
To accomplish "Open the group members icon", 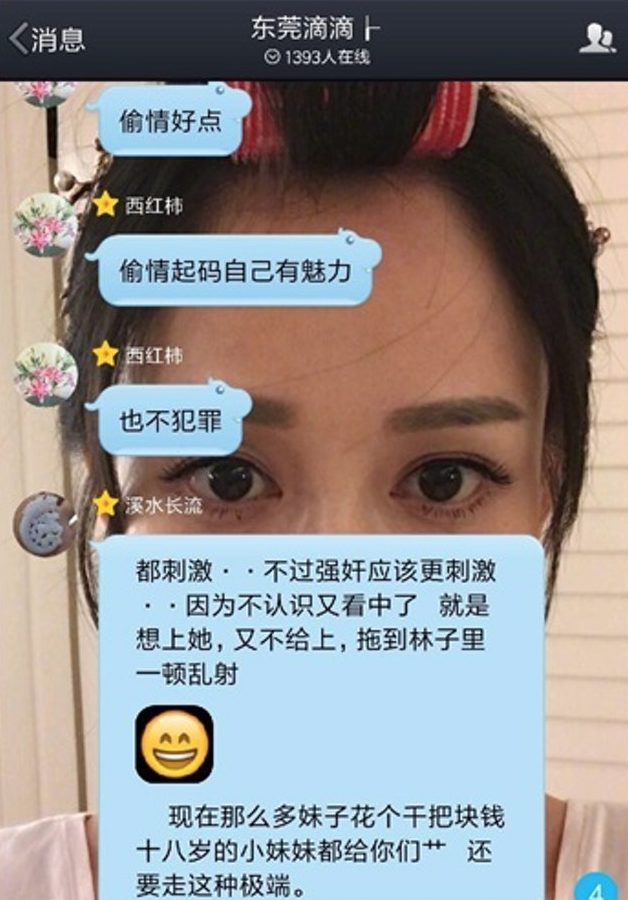I will click(x=596, y=38).
